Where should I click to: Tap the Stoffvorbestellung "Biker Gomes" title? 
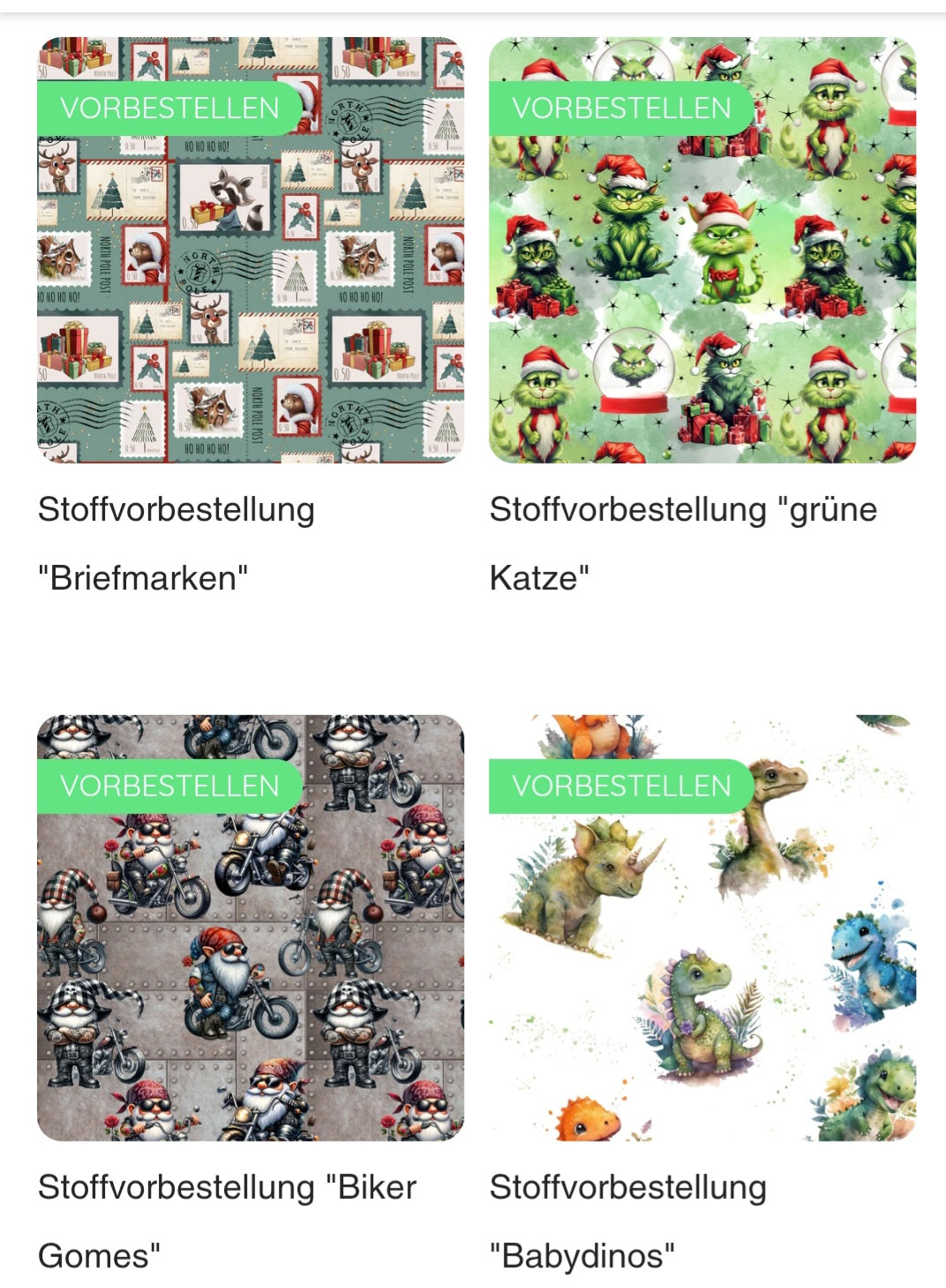click(x=226, y=1221)
